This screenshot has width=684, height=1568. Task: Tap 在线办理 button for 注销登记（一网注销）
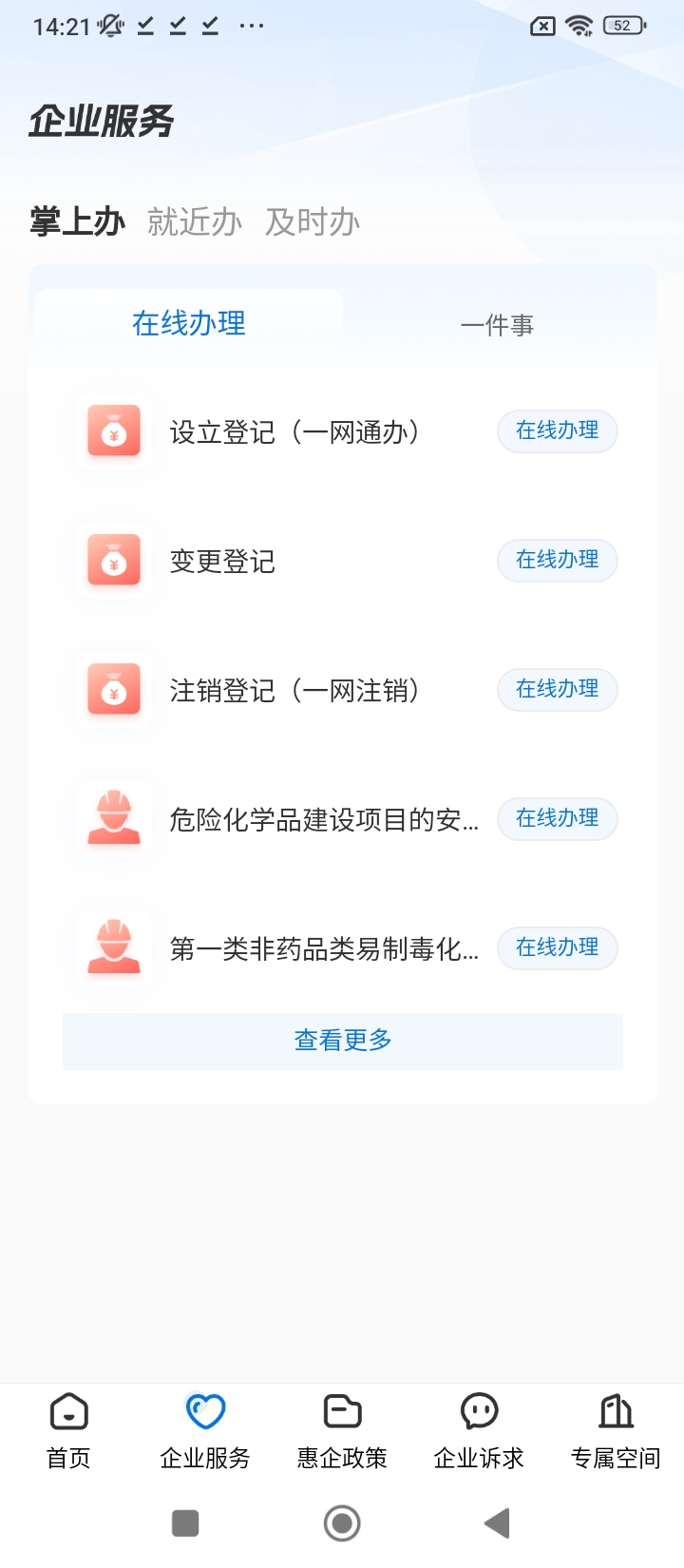click(558, 689)
